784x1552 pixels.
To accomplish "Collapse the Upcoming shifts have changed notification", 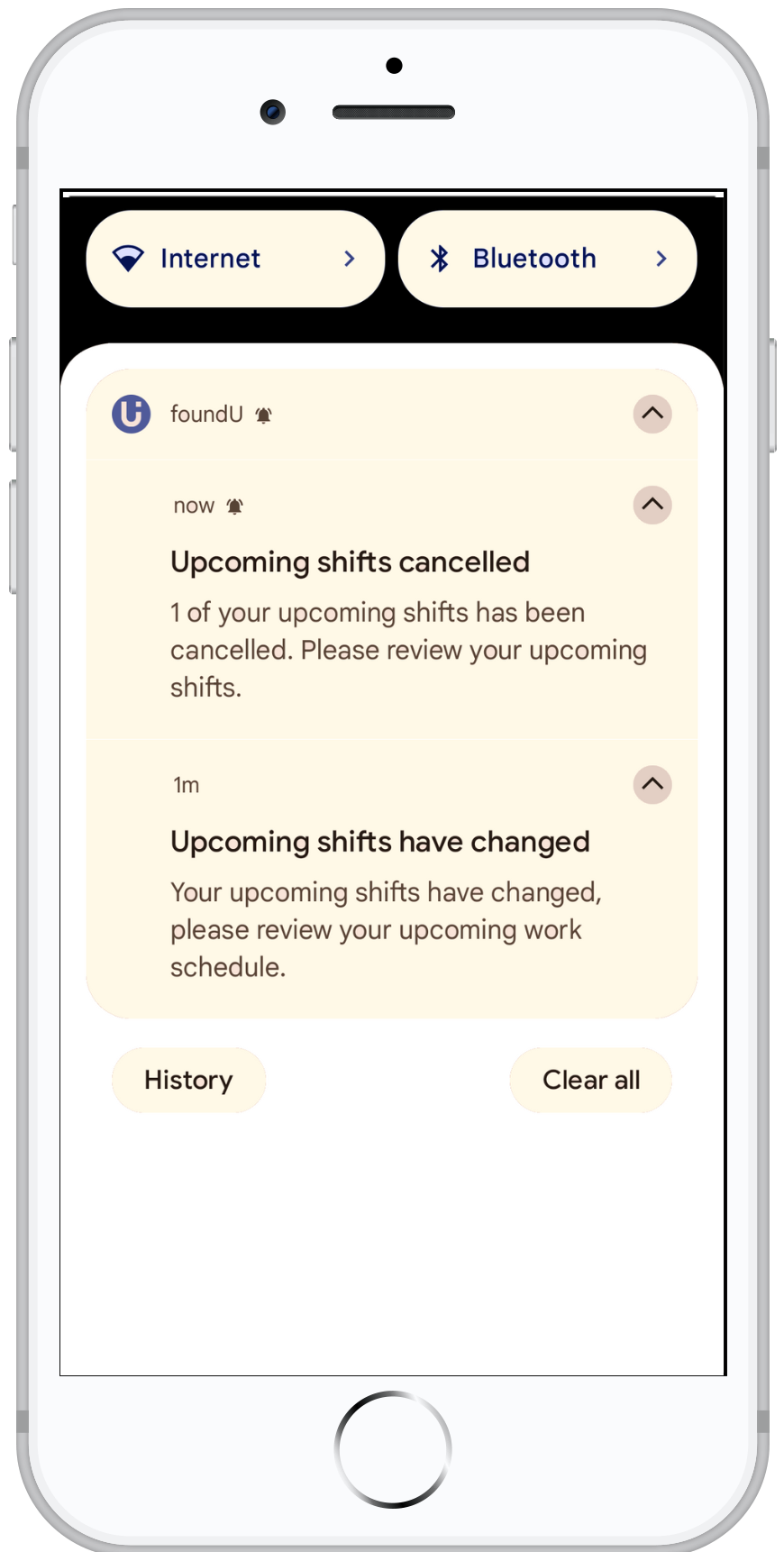I will pyautogui.click(x=652, y=784).
